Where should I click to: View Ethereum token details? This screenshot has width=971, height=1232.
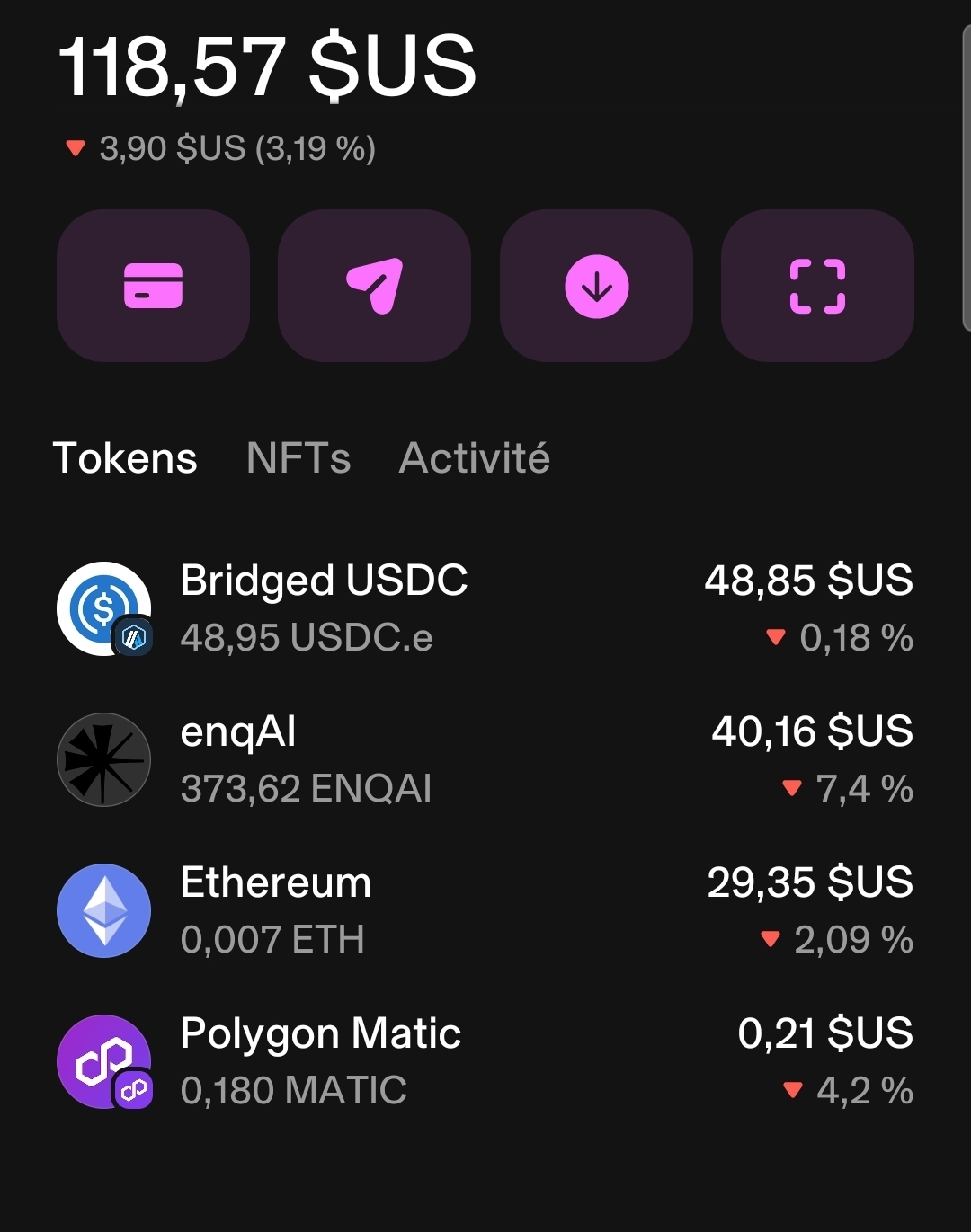pyautogui.click(x=485, y=910)
